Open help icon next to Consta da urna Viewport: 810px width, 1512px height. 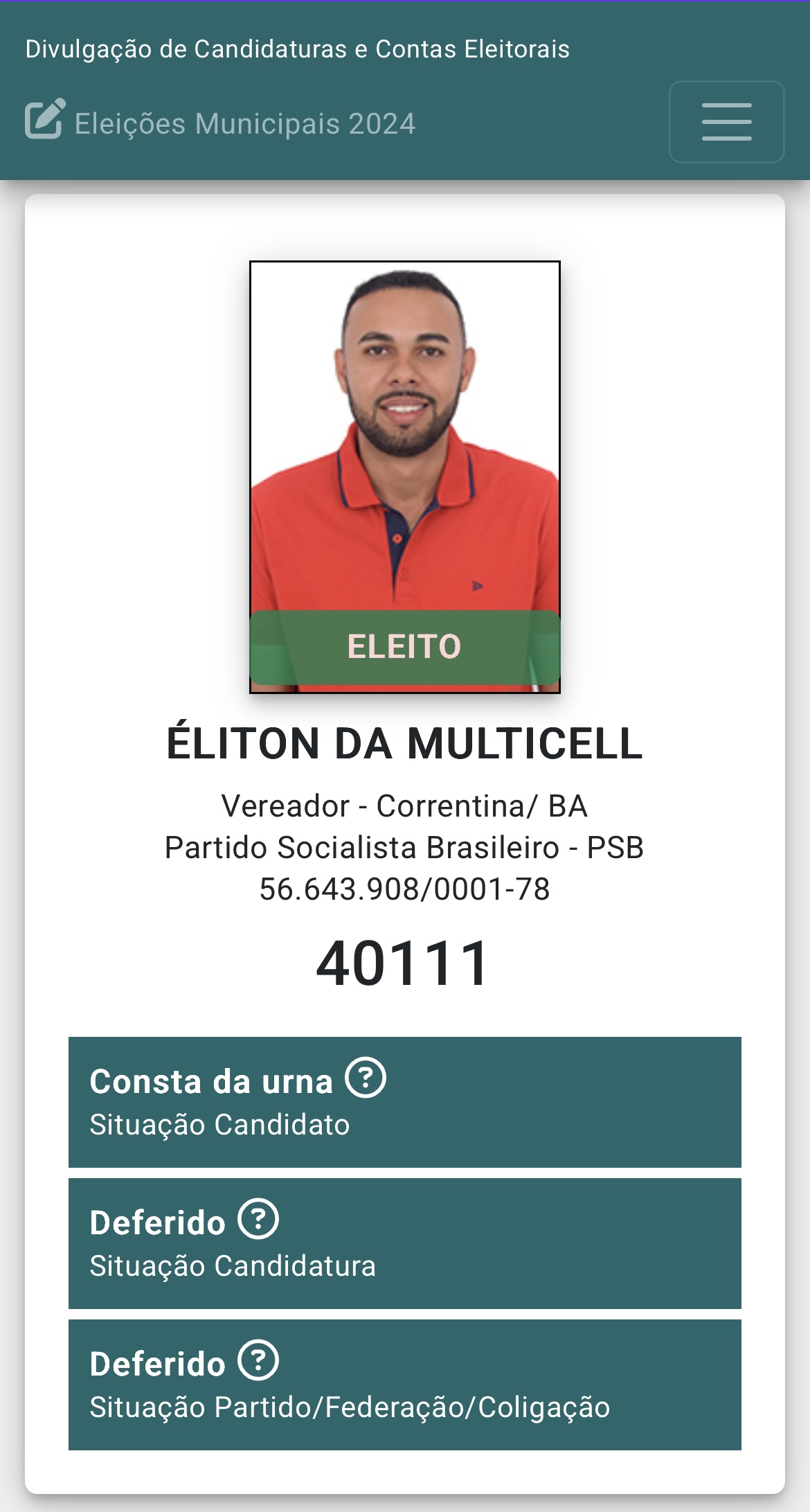pyautogui.click(x=366, y=1078)
